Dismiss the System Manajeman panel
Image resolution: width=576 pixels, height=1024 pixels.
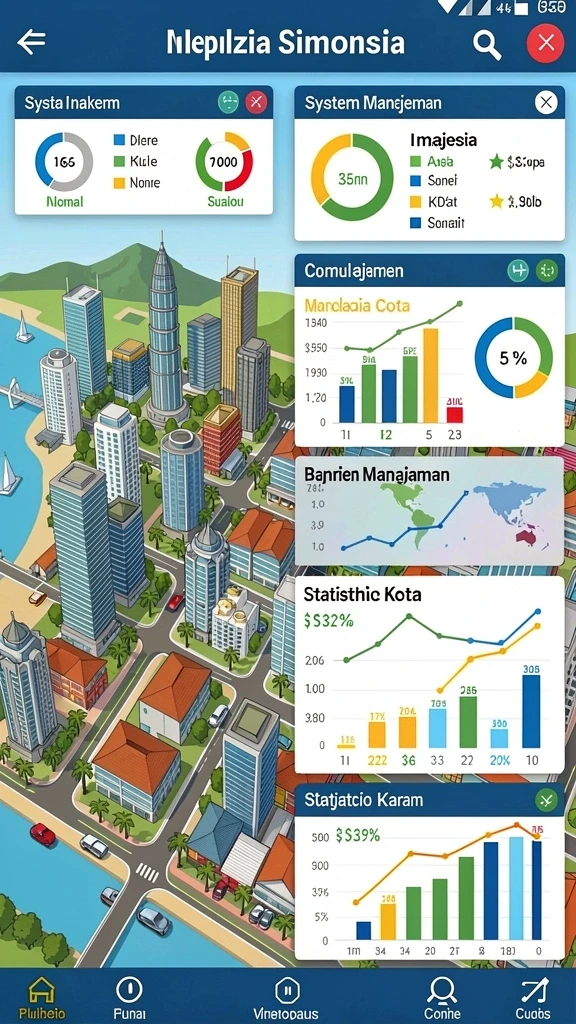545,102
